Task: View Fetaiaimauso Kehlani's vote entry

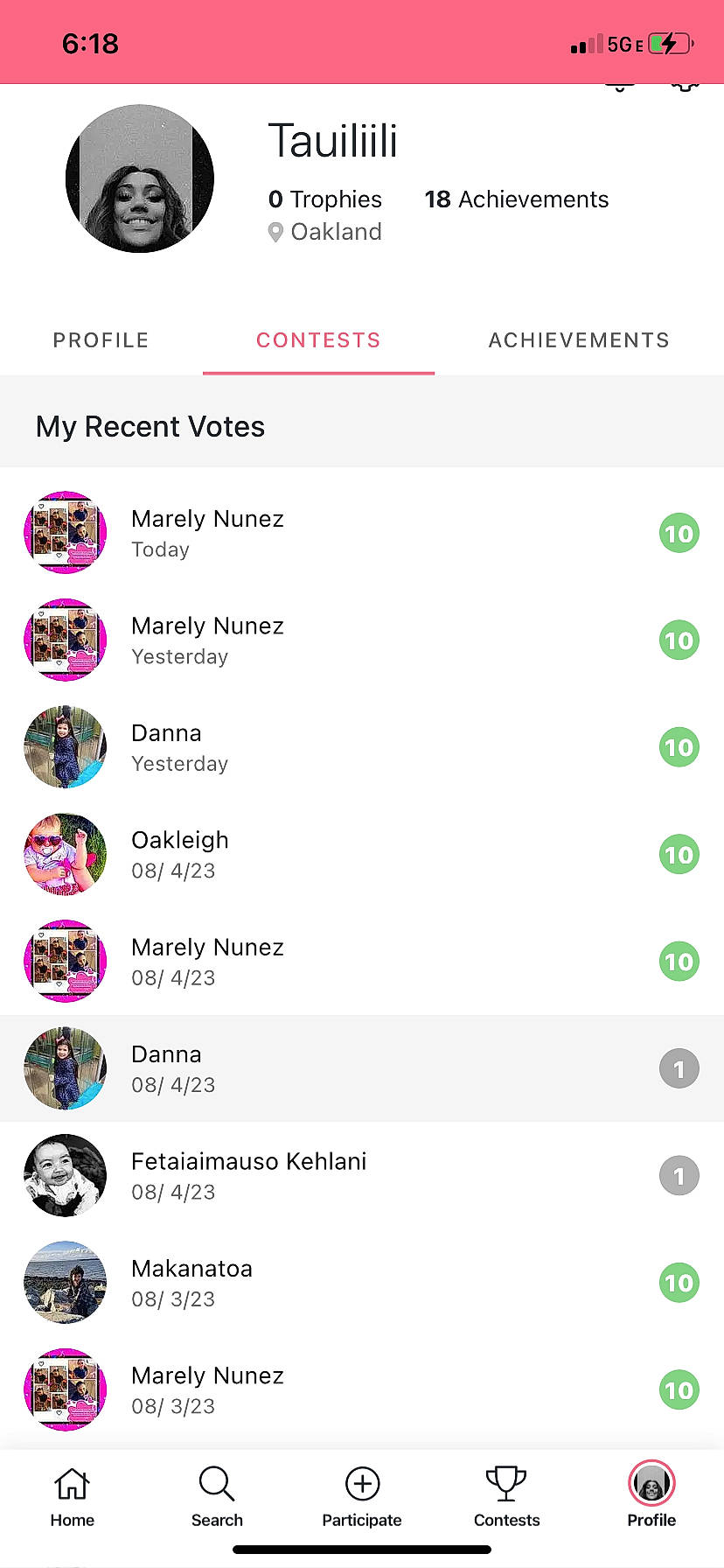Action: pyautogui.click(x=362, y=1175)
